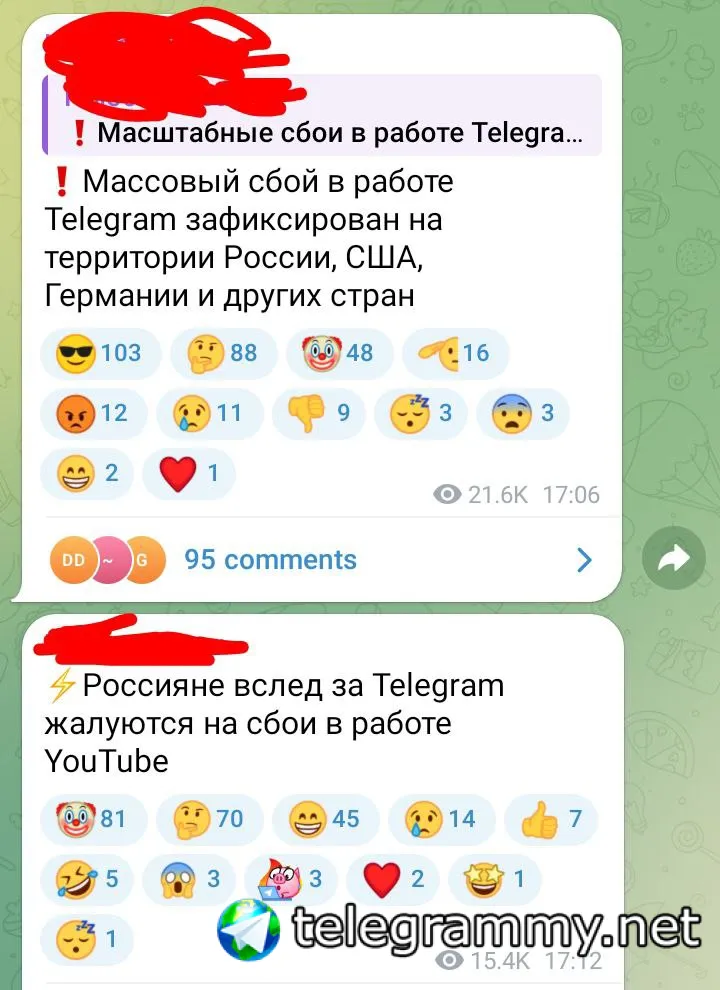The width and height of the screenshot is (720, 990).
Task: Add grinning reaction with 45 count
Action: [326, 820]
